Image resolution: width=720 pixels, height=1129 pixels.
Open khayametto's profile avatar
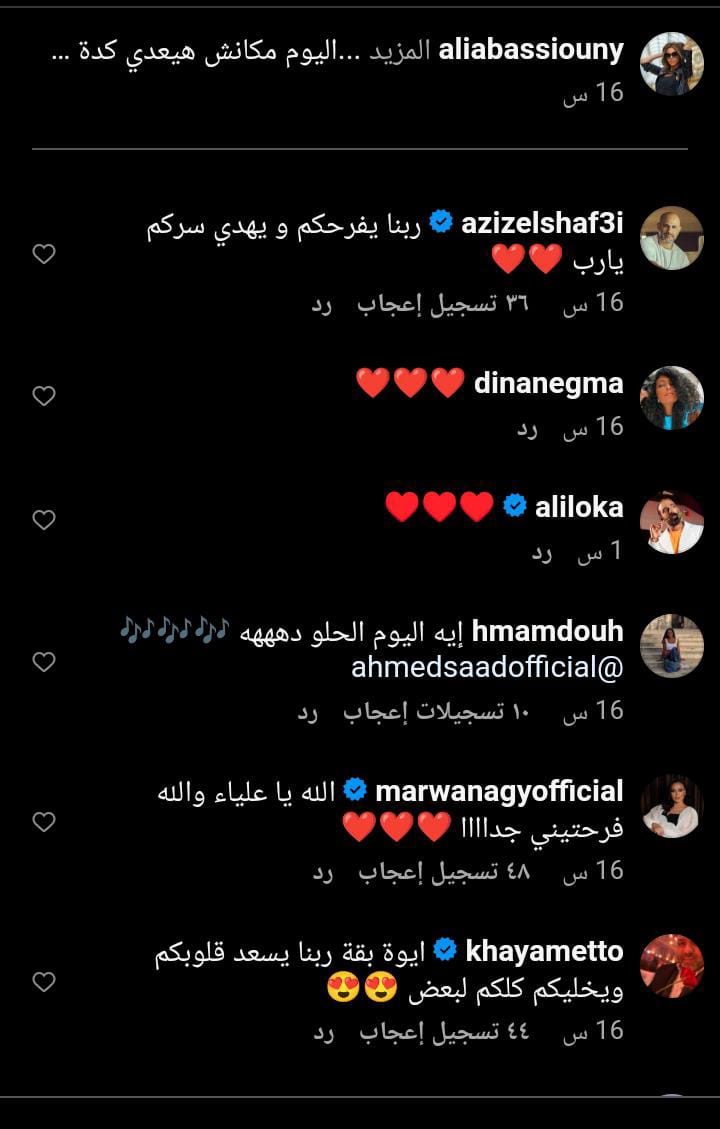tap(671, 966)
